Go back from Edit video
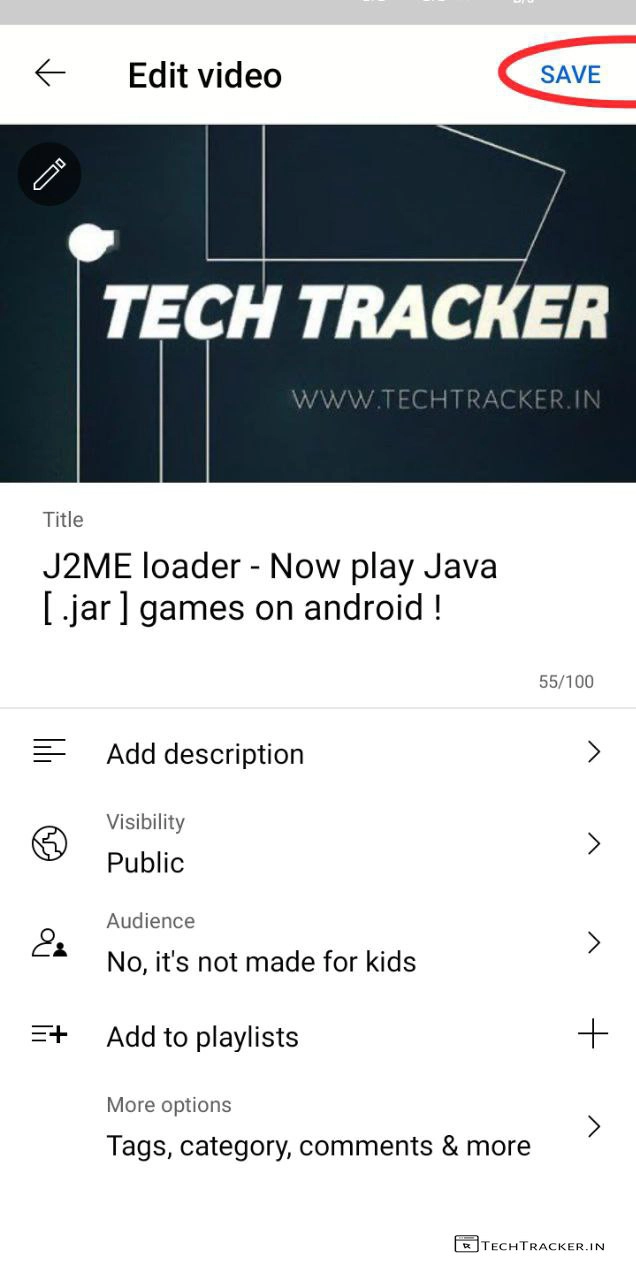This screenshot has width=636, height=1280. pos(50,73)
